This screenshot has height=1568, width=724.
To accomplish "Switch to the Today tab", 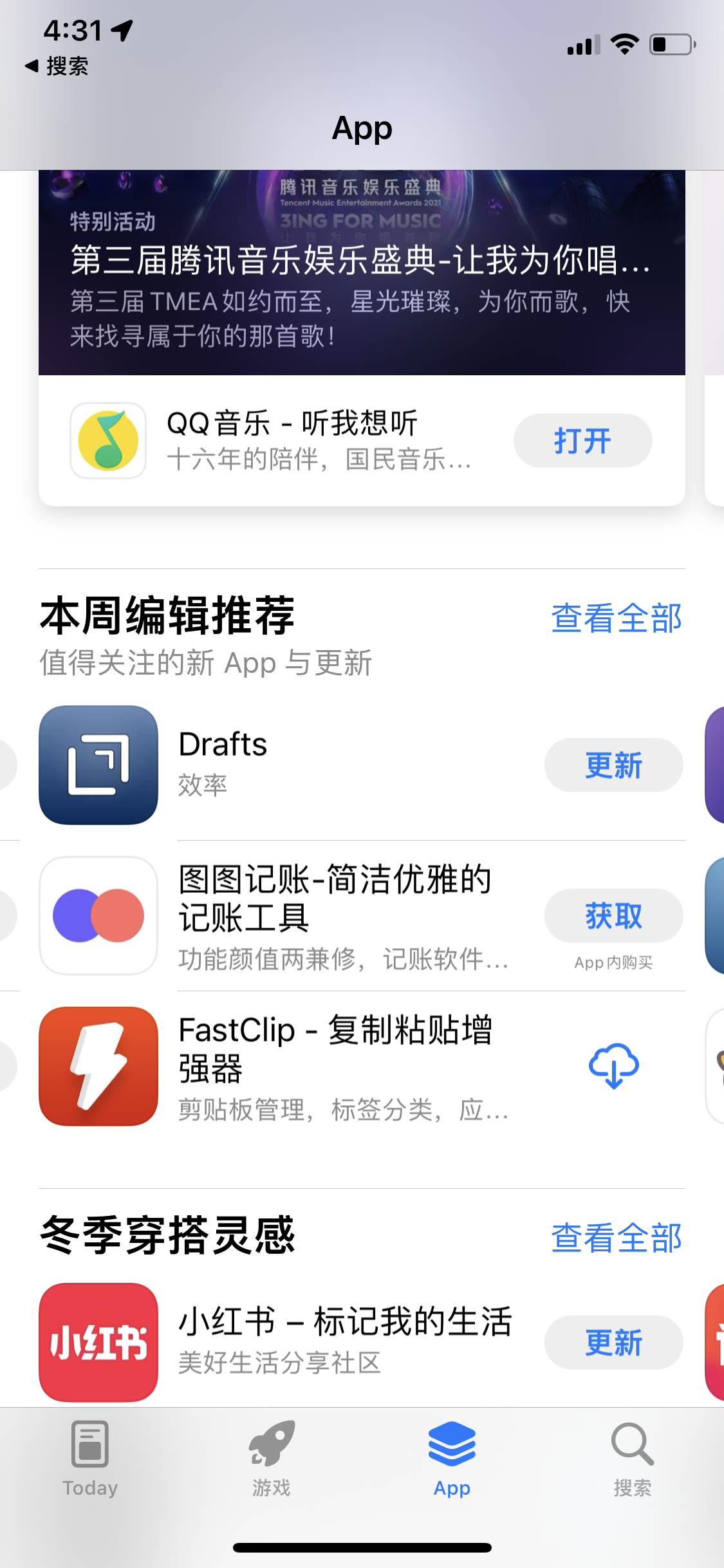I will 90,1459.
